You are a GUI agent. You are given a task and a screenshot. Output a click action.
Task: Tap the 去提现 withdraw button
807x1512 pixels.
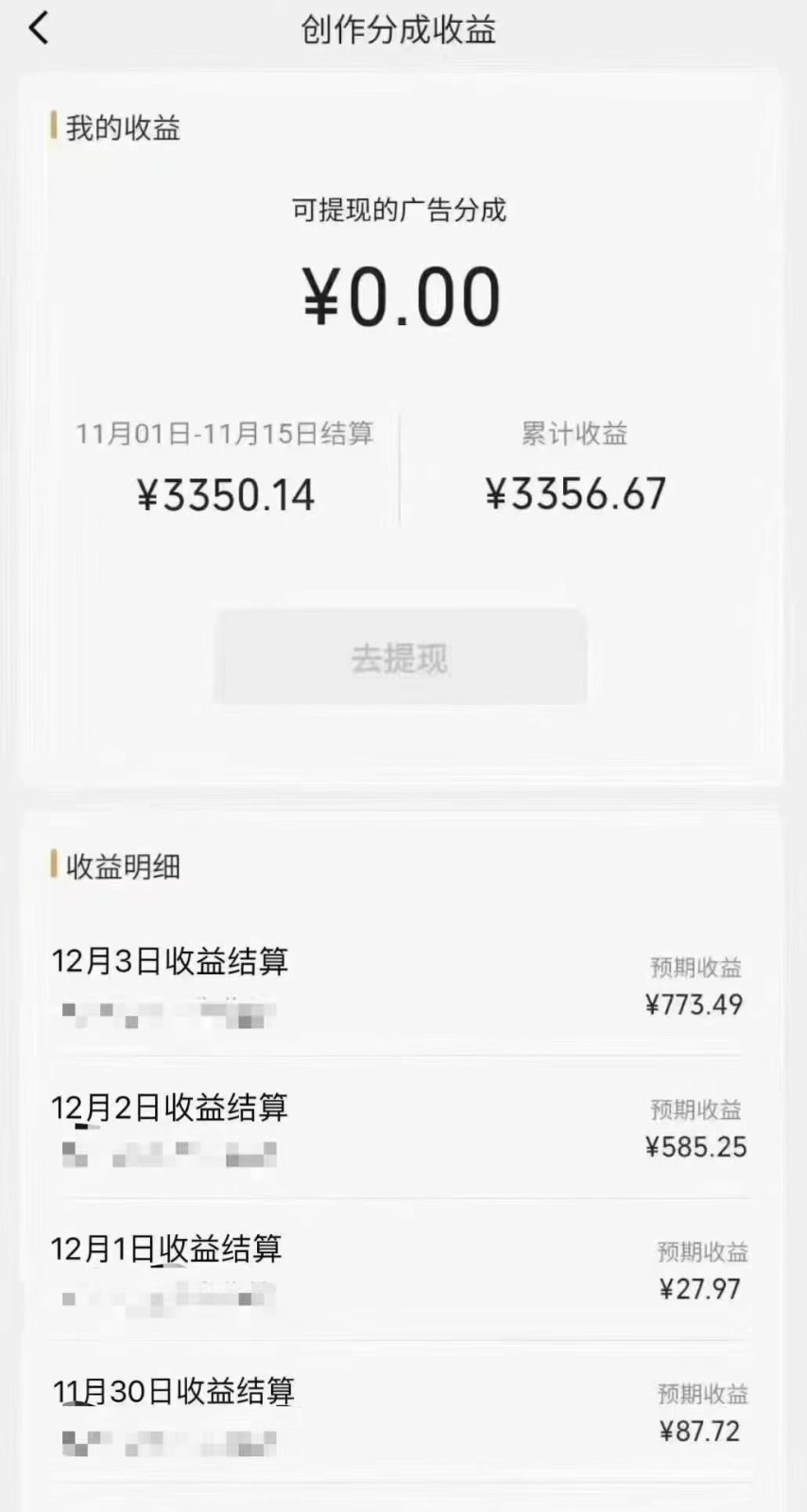pyautogui.click(x=401, y=657)
